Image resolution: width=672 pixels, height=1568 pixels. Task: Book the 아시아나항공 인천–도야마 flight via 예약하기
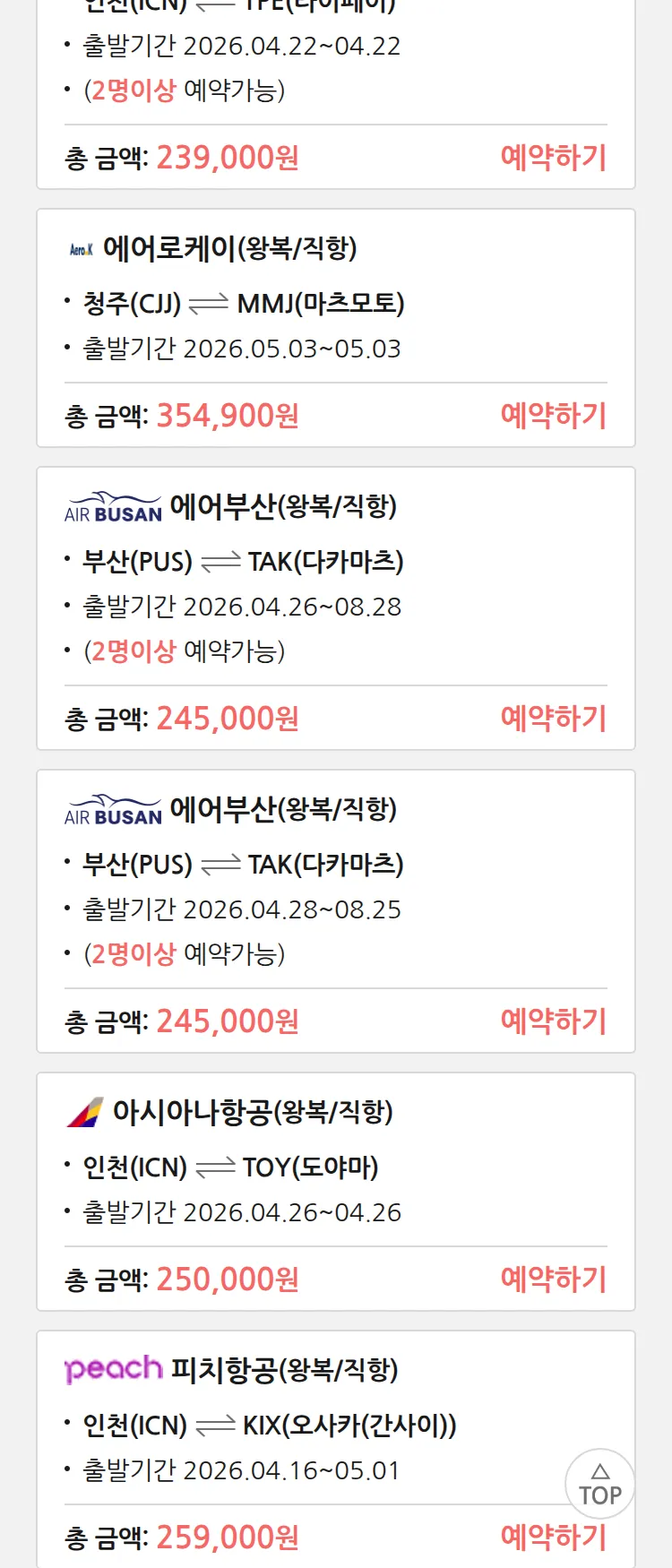pyautogui.click(x=553, y=1279)
